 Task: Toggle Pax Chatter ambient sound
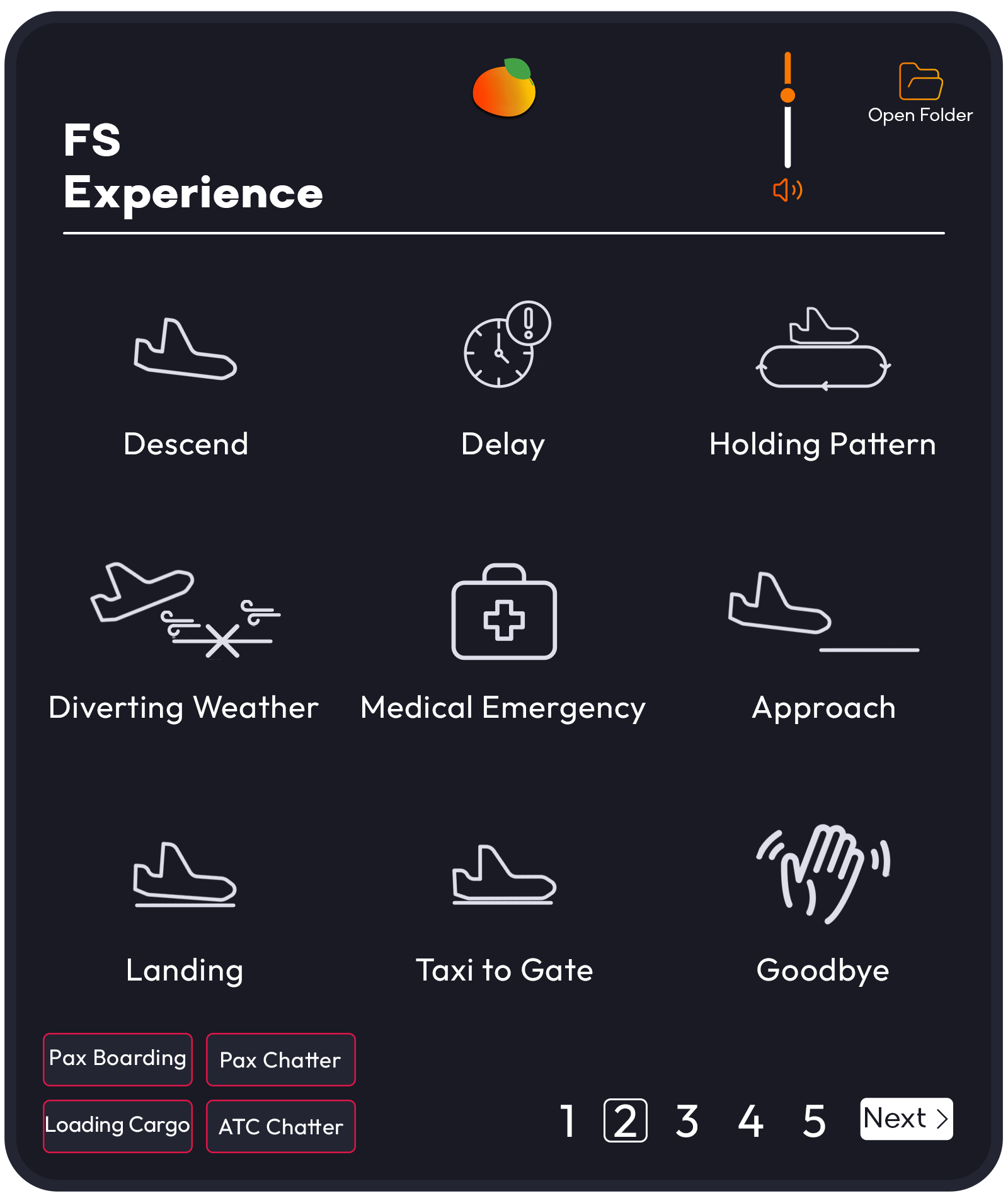280,1059
